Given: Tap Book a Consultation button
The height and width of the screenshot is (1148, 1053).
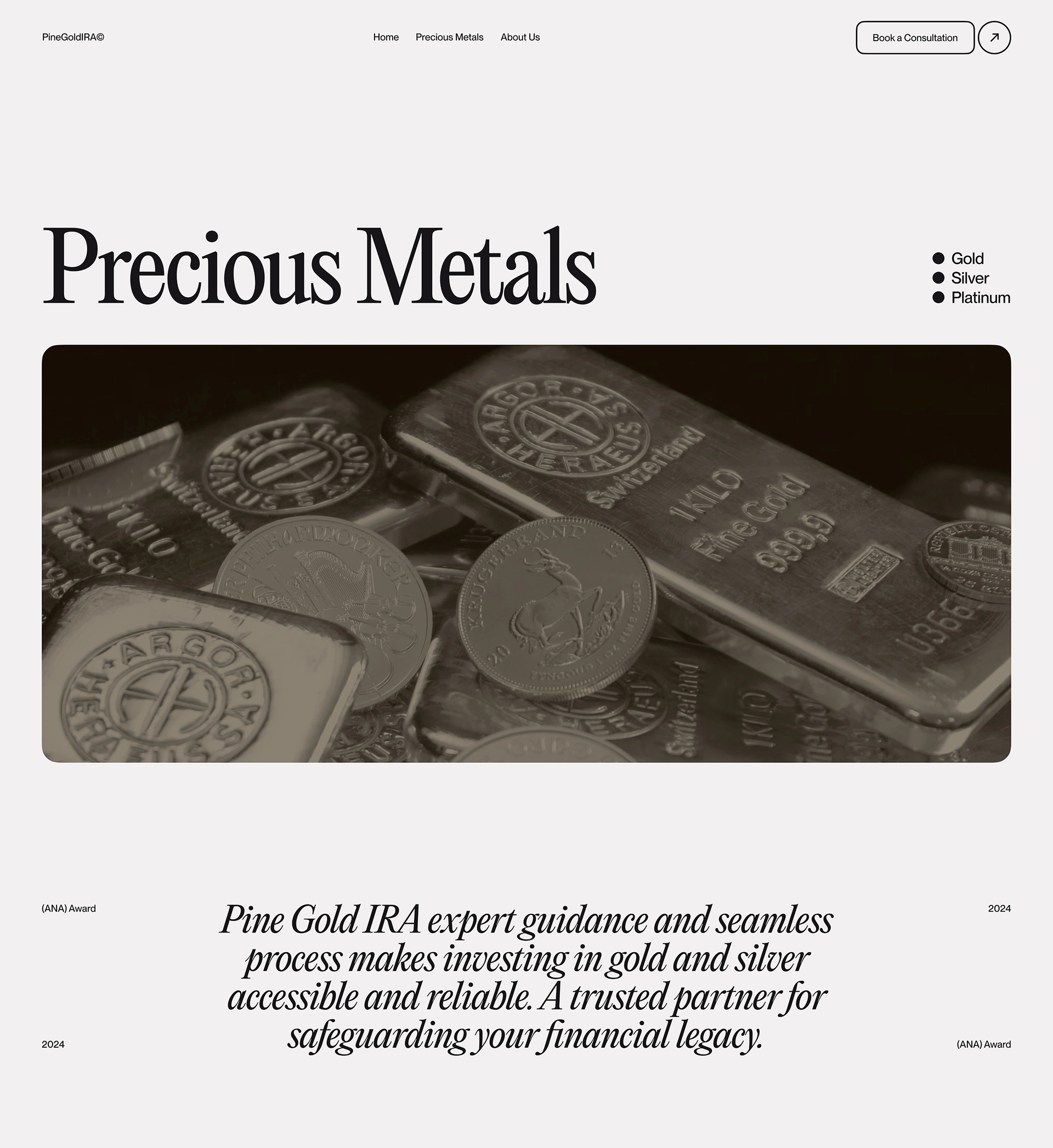Looking at the screenshot, I should coord(915,38).
